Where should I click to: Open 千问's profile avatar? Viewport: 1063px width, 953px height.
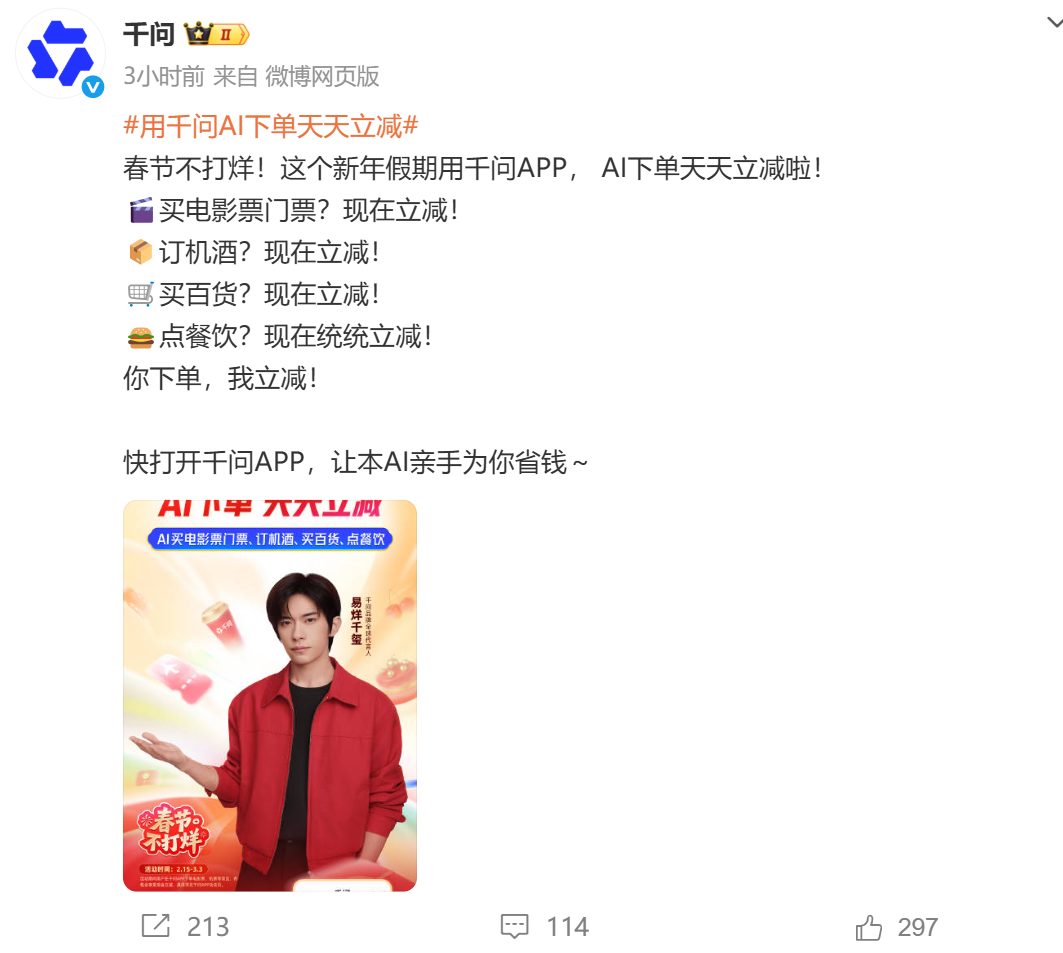pyautogui.click(x=60, y=53)
